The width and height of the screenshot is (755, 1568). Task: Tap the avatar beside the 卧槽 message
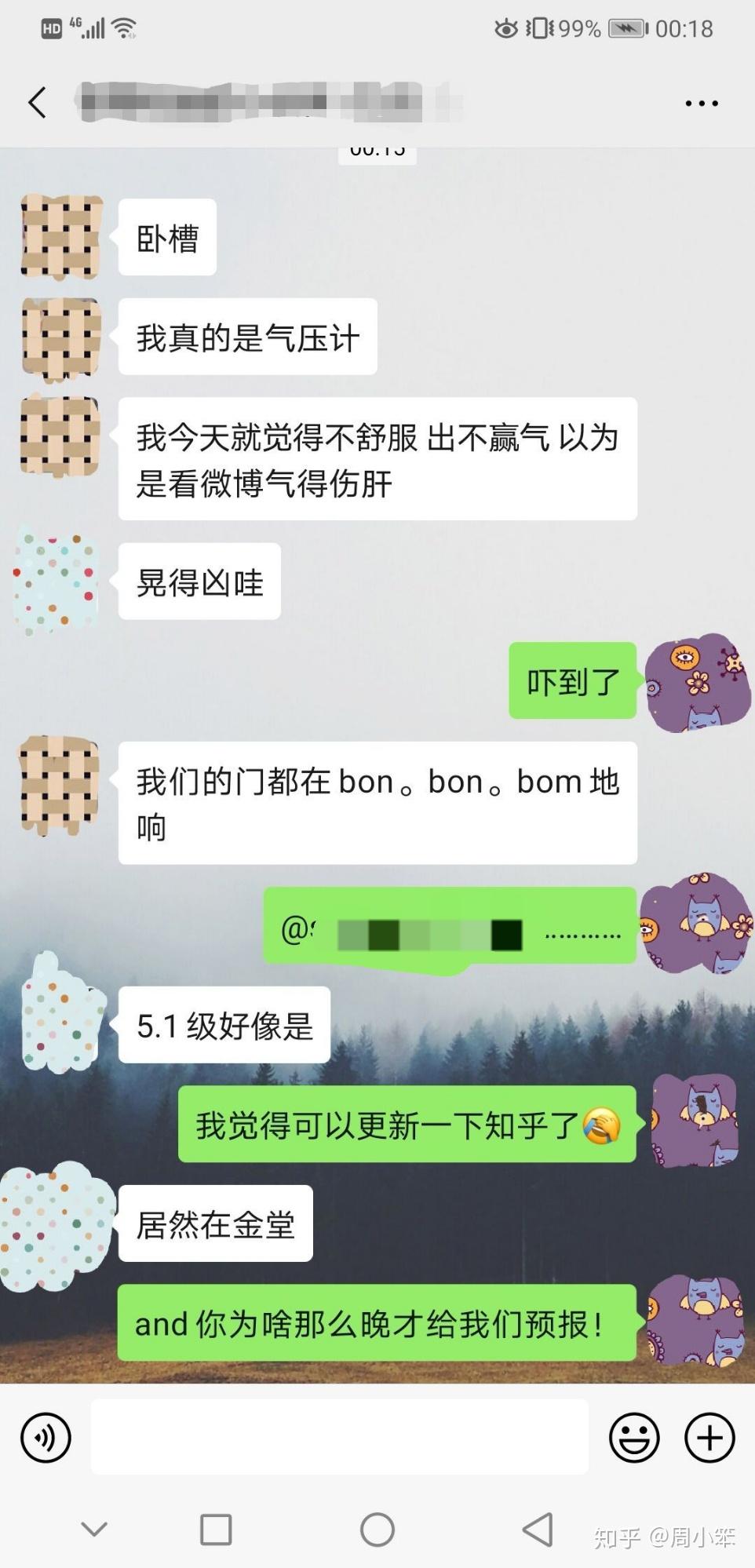tap(61, 237)
